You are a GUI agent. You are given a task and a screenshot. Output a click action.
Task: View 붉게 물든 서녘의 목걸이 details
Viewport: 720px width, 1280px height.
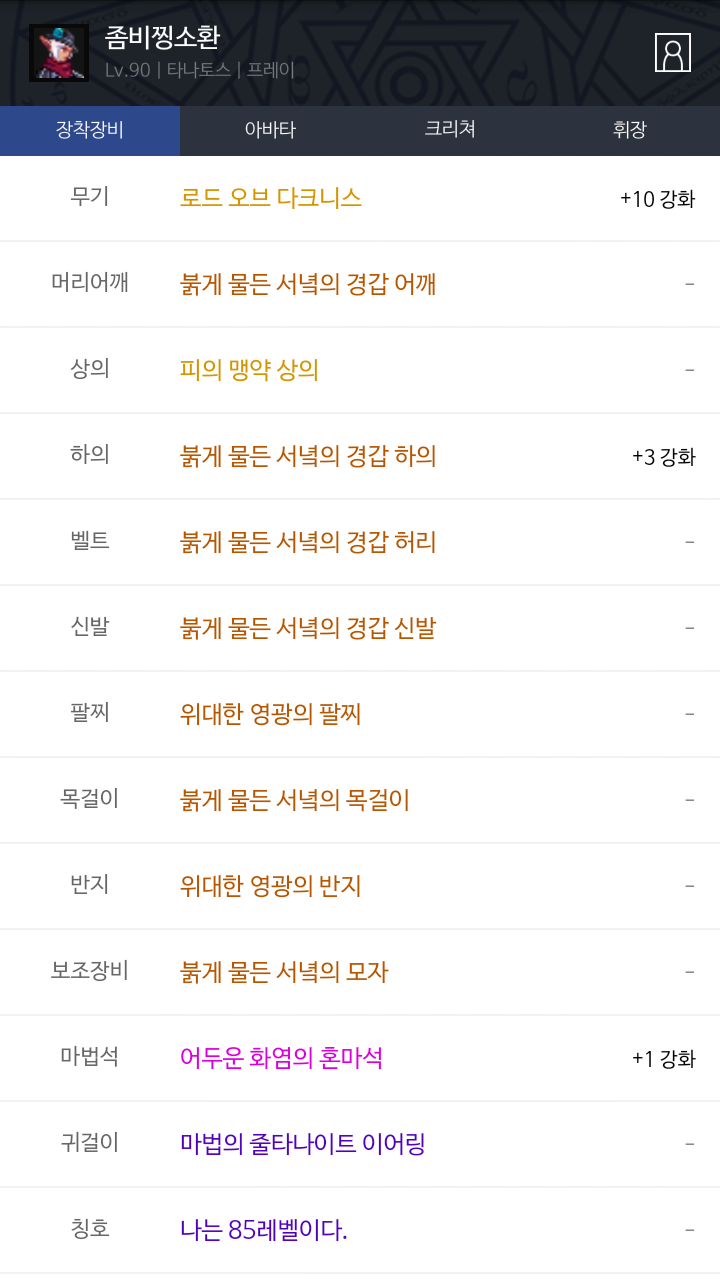pyautogui.click(x=295, y=800)
